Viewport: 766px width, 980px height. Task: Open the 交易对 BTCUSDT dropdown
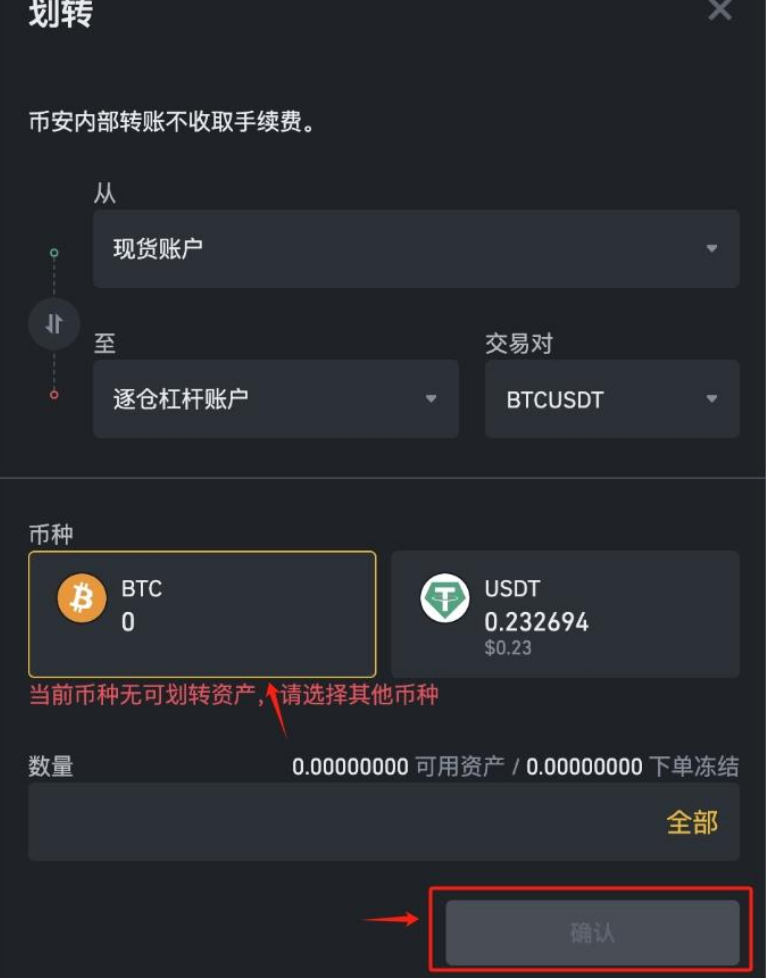click(x=612, y=399)
